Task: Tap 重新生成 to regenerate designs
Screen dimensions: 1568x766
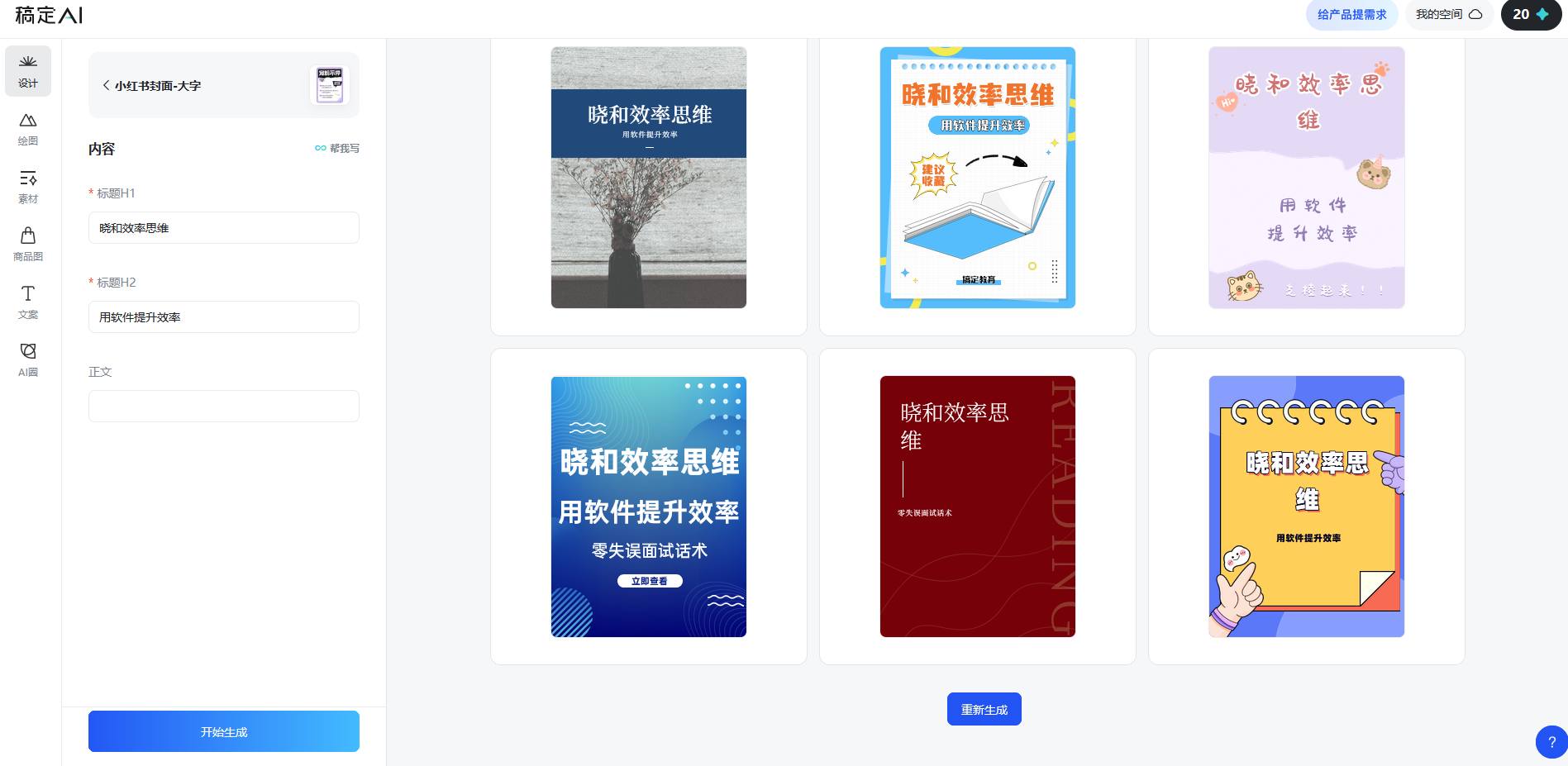Action: 984,709
